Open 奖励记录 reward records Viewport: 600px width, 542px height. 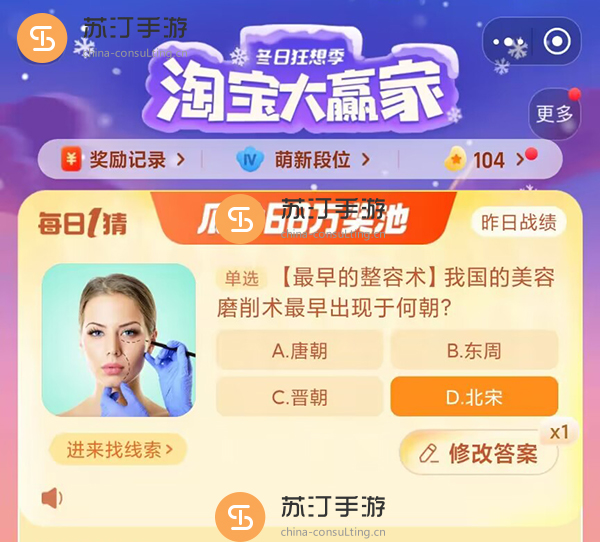[x=124, y=159]
